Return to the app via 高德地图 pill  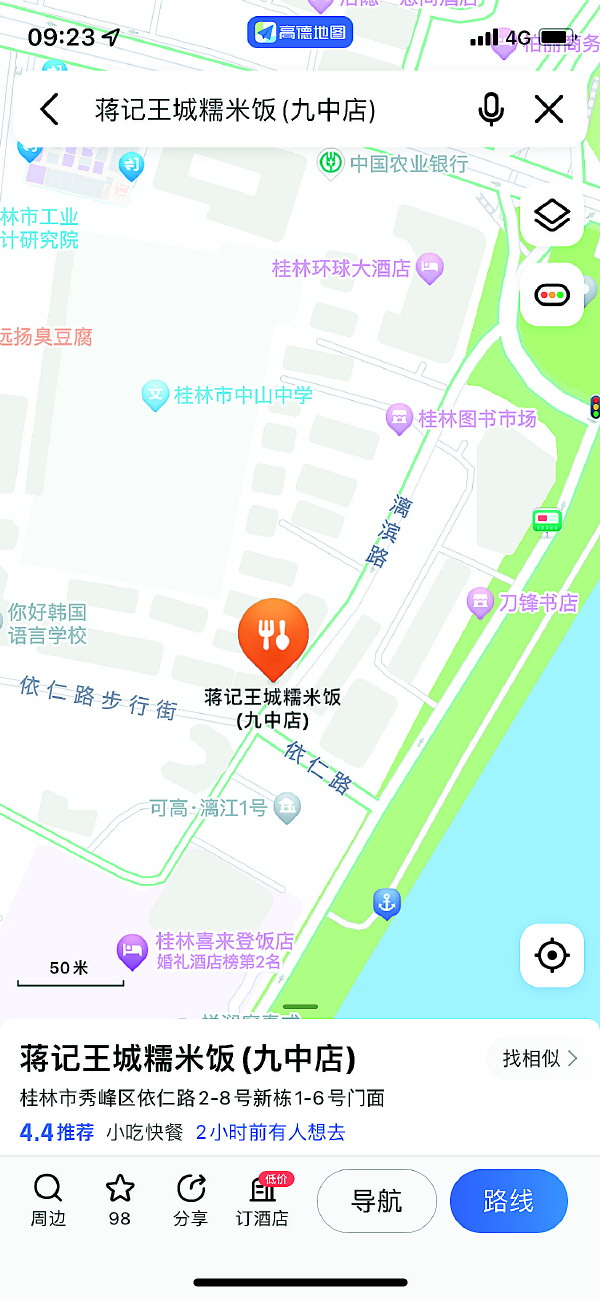click(x=300, y=33)
